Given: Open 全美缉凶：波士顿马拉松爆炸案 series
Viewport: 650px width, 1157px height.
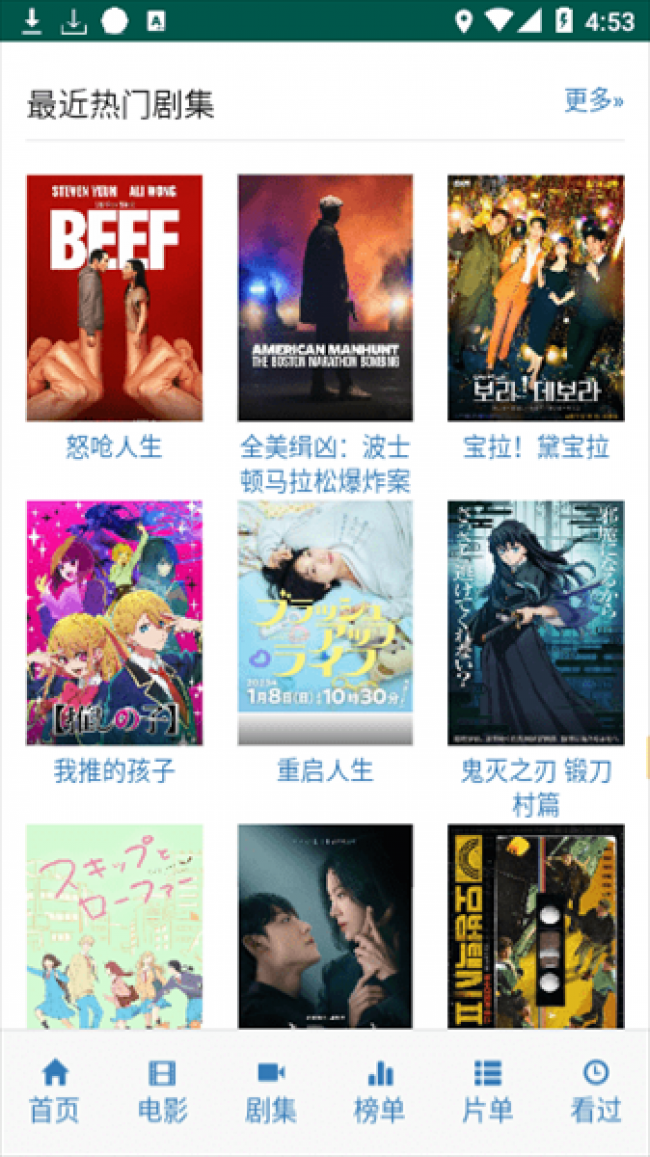Looking at the screenshot, I should 325,298.
